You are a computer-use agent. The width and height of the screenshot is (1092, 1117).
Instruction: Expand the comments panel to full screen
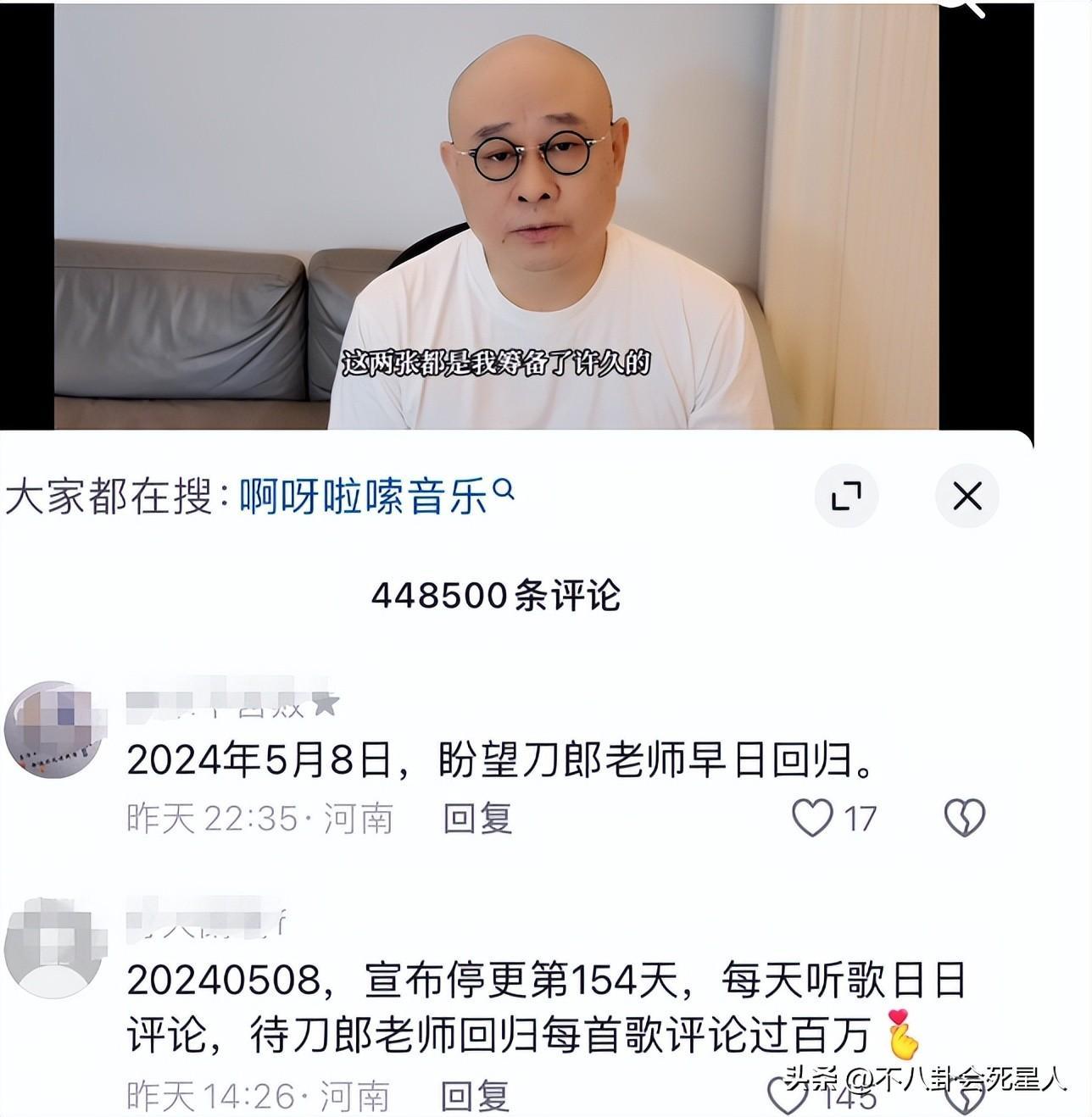846,496
